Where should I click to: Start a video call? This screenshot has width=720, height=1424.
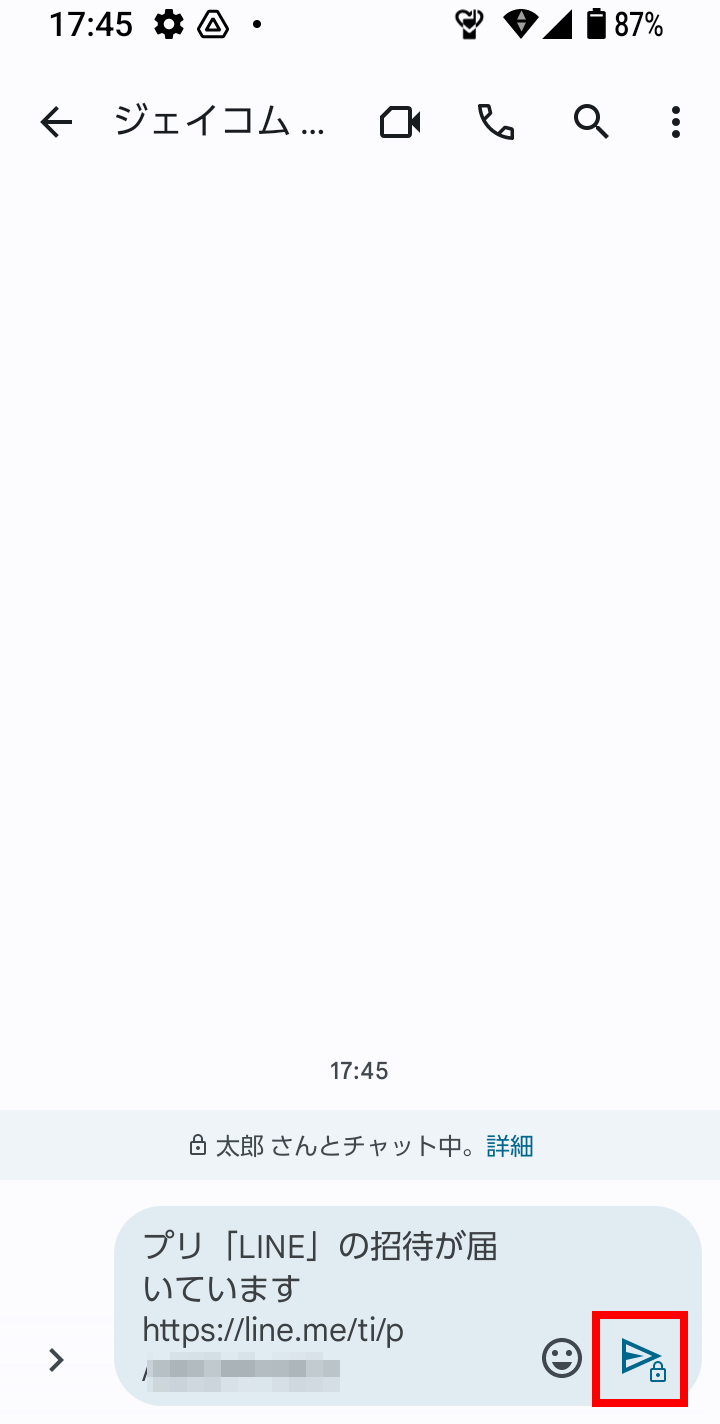pyautogui.click(x=400, y=123)
